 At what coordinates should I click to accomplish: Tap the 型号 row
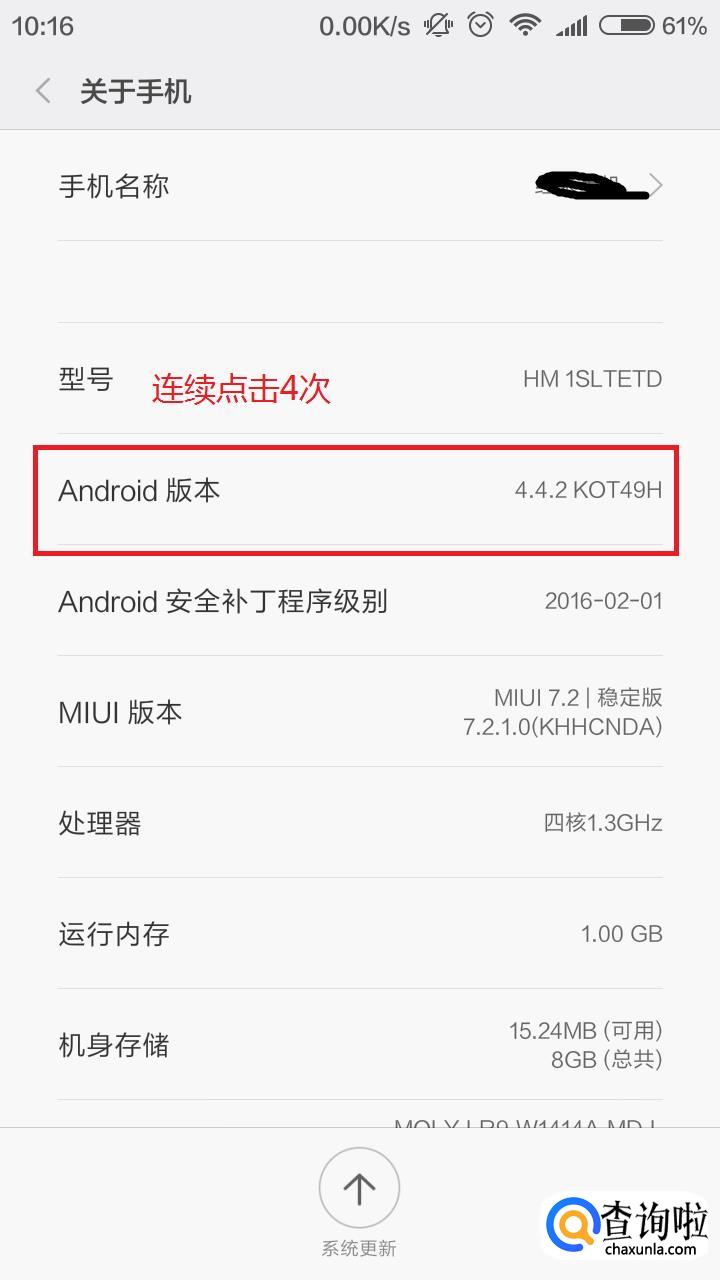(x=360, y=379)
